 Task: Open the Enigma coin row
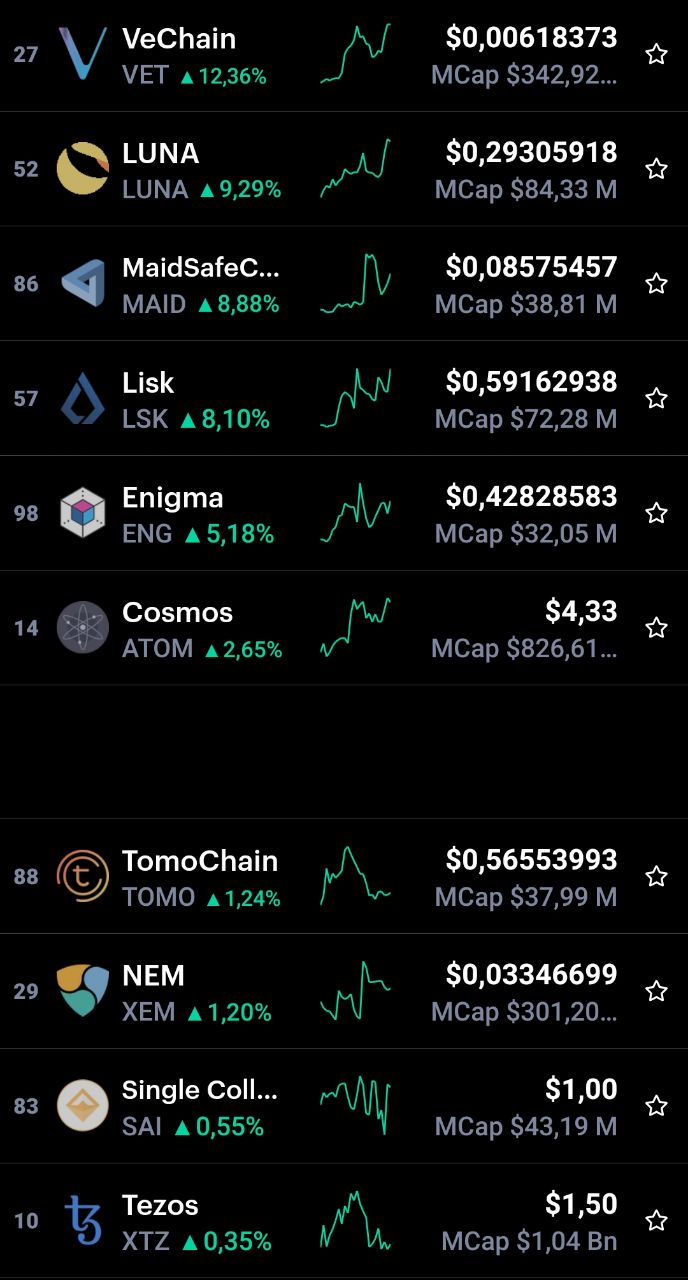tap(344, 514)
